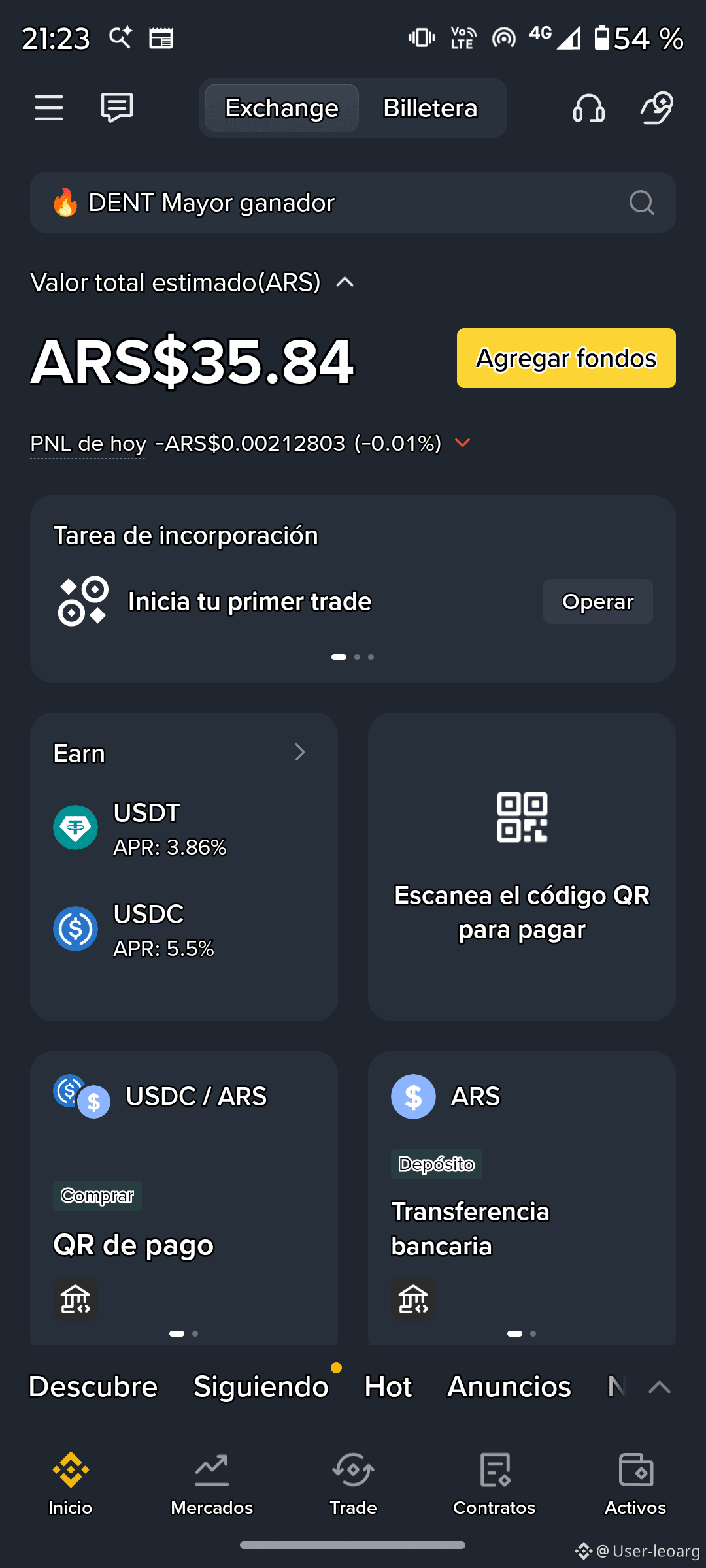Image resolution: width=706 pixels, height=1568 pixels.
Task: Tap Operar to start first trade
Action: coord(597,601)
